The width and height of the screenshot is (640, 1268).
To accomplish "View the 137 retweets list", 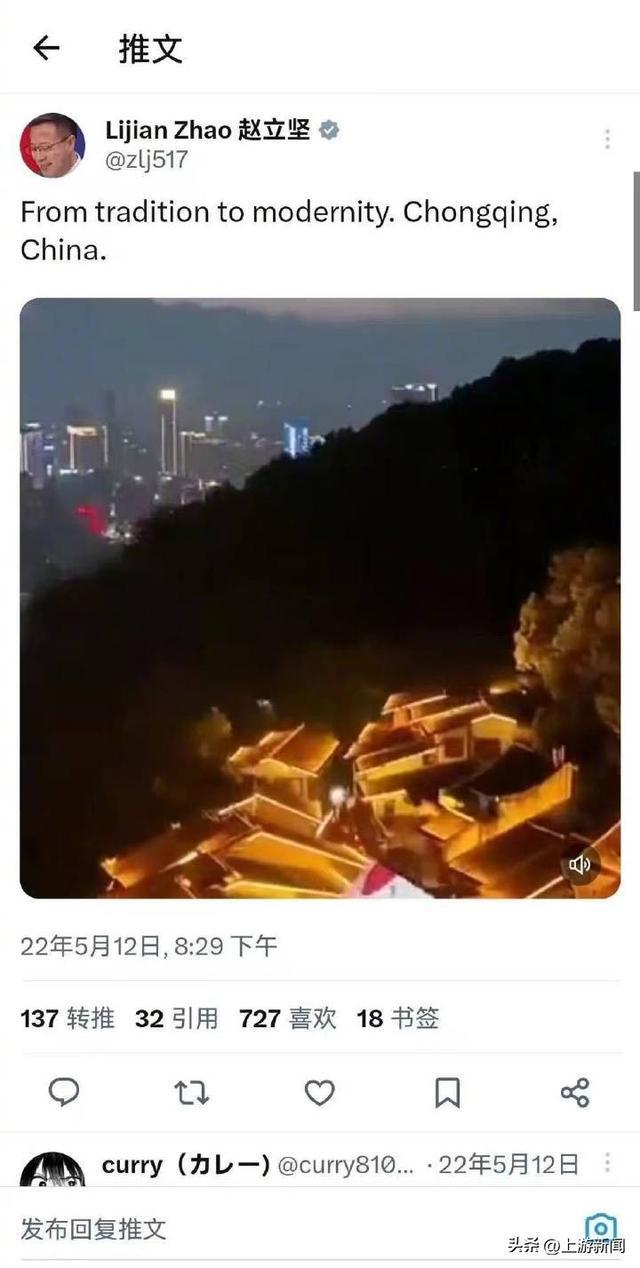I will tap(67, 1019).
